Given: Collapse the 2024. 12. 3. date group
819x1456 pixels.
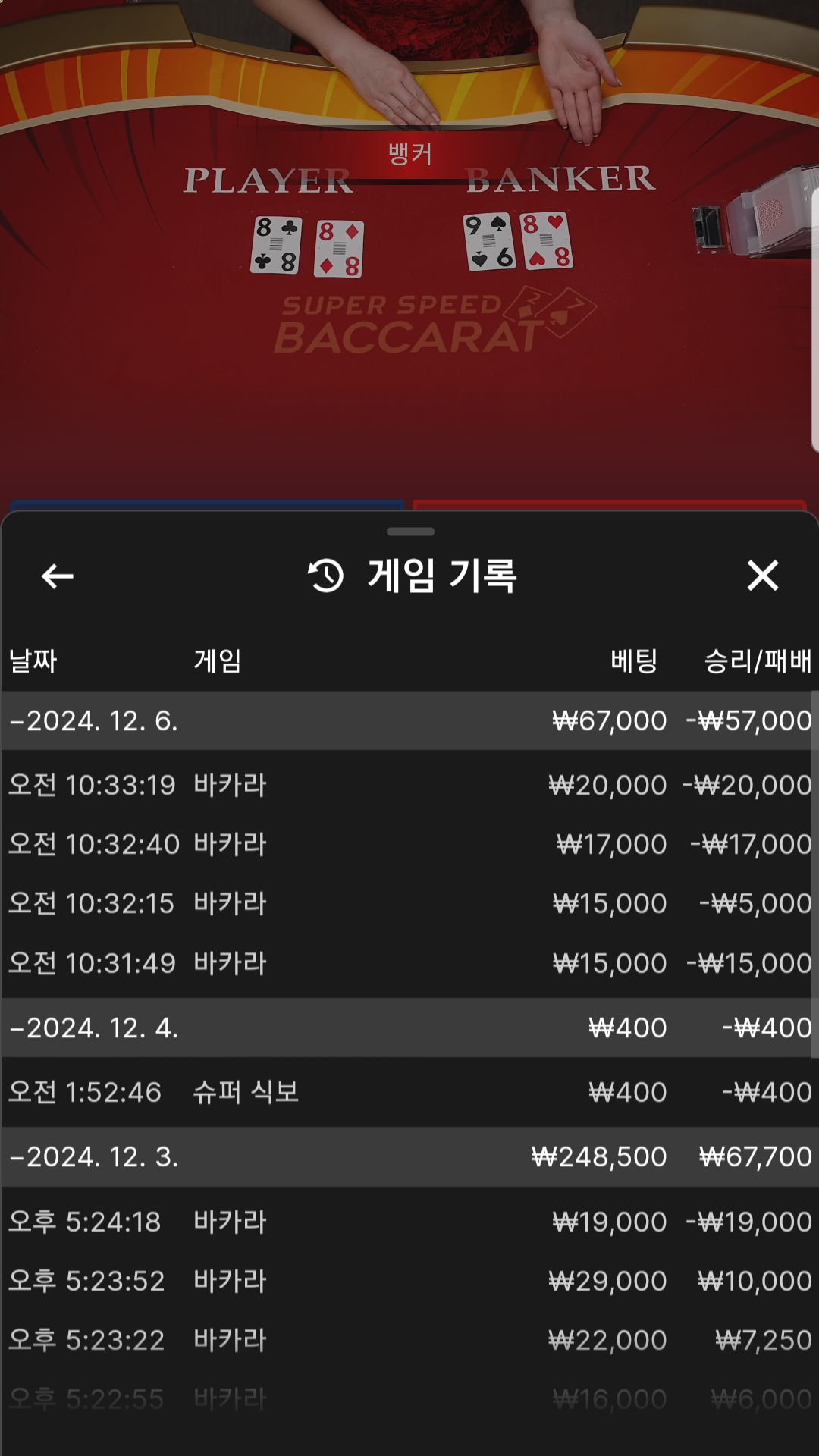Looking at the screenshot, I should (95, 1156).
